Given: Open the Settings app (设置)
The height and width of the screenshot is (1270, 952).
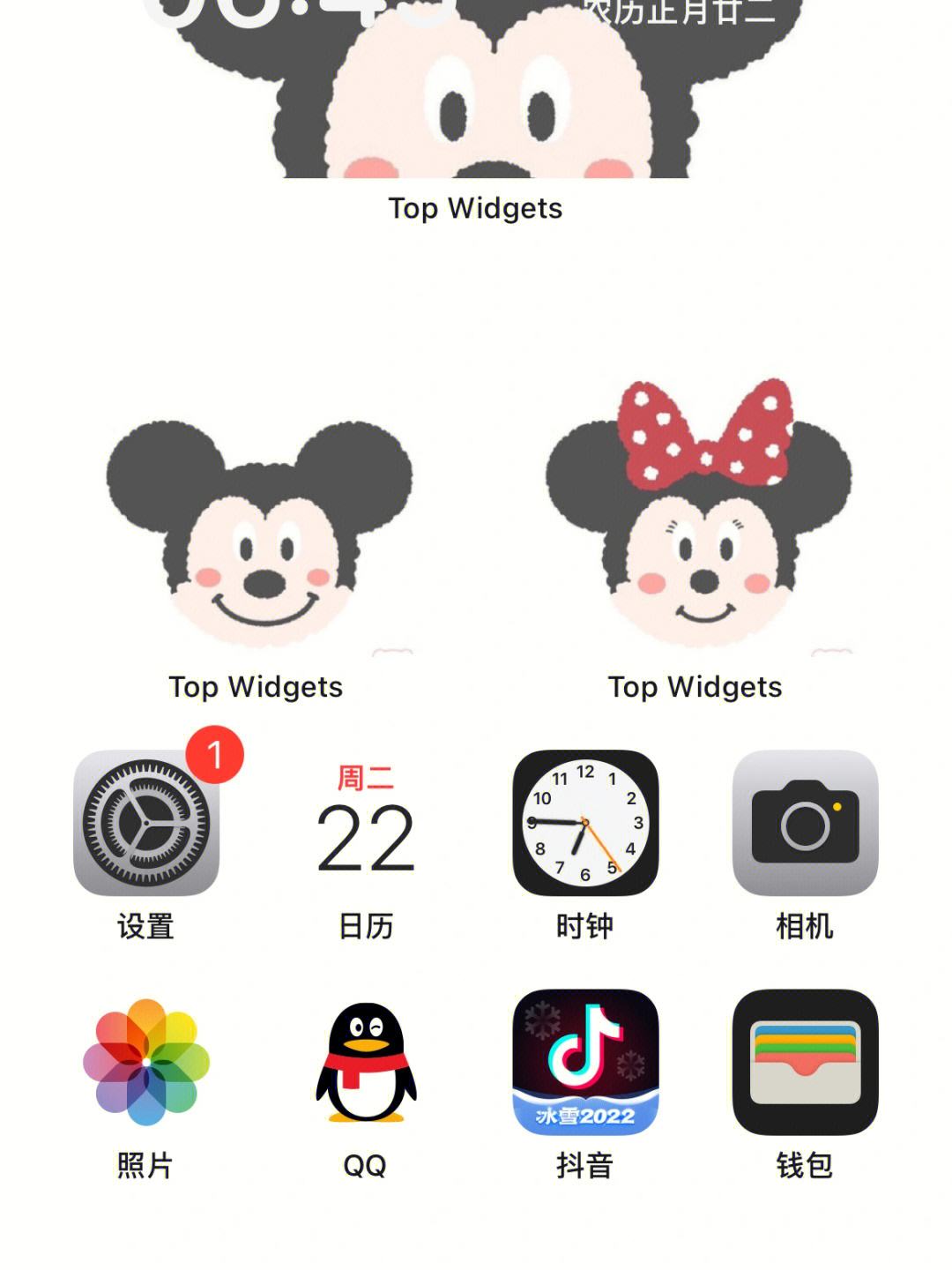Looking at the screenshot, I should point(146,823).
